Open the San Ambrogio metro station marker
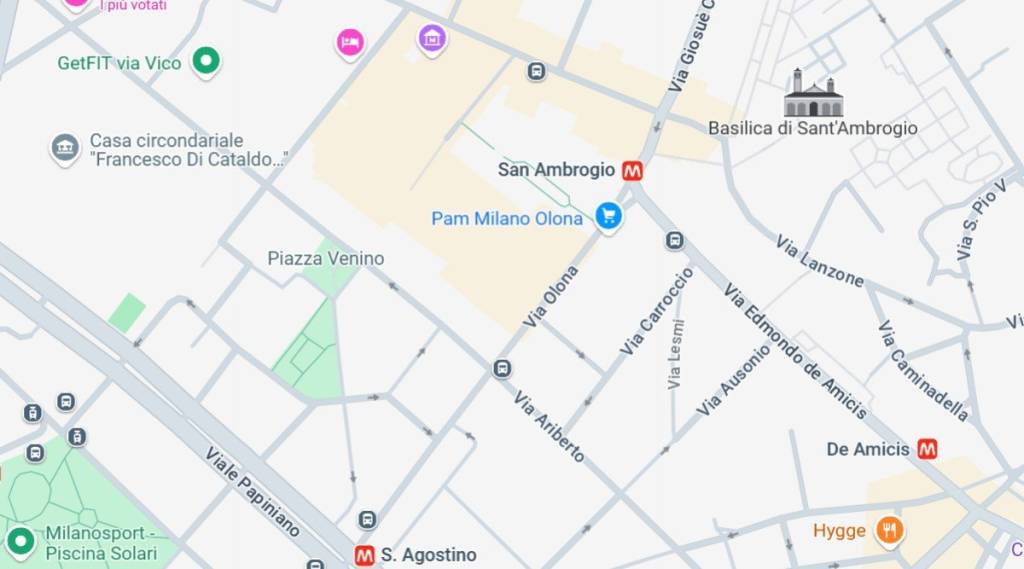Screen dimensions: 1024x569 point(632,171)
